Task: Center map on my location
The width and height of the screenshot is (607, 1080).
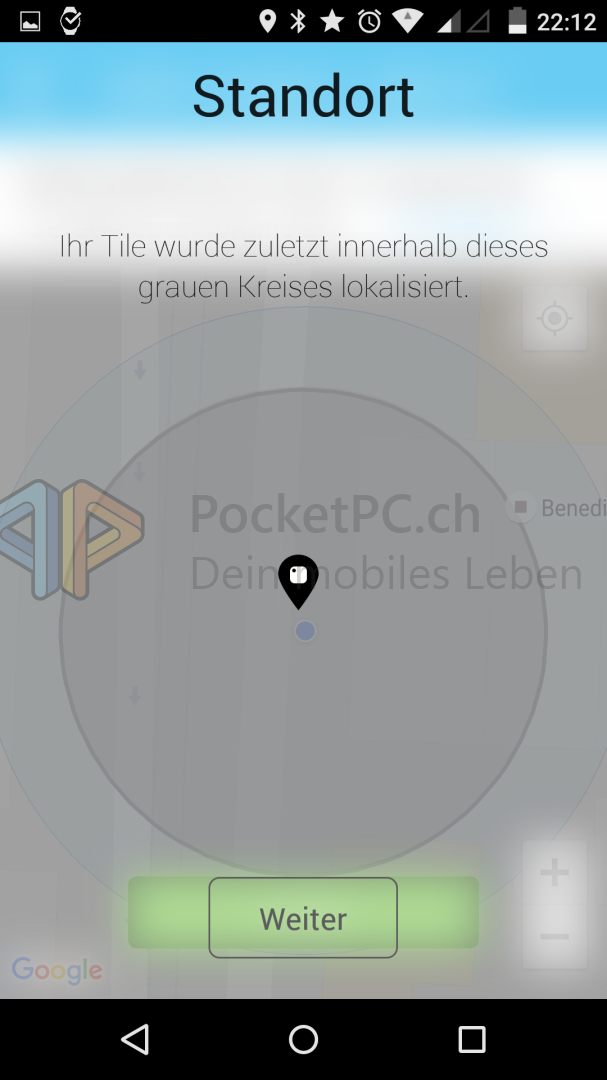Action: (x=555, y=318)
